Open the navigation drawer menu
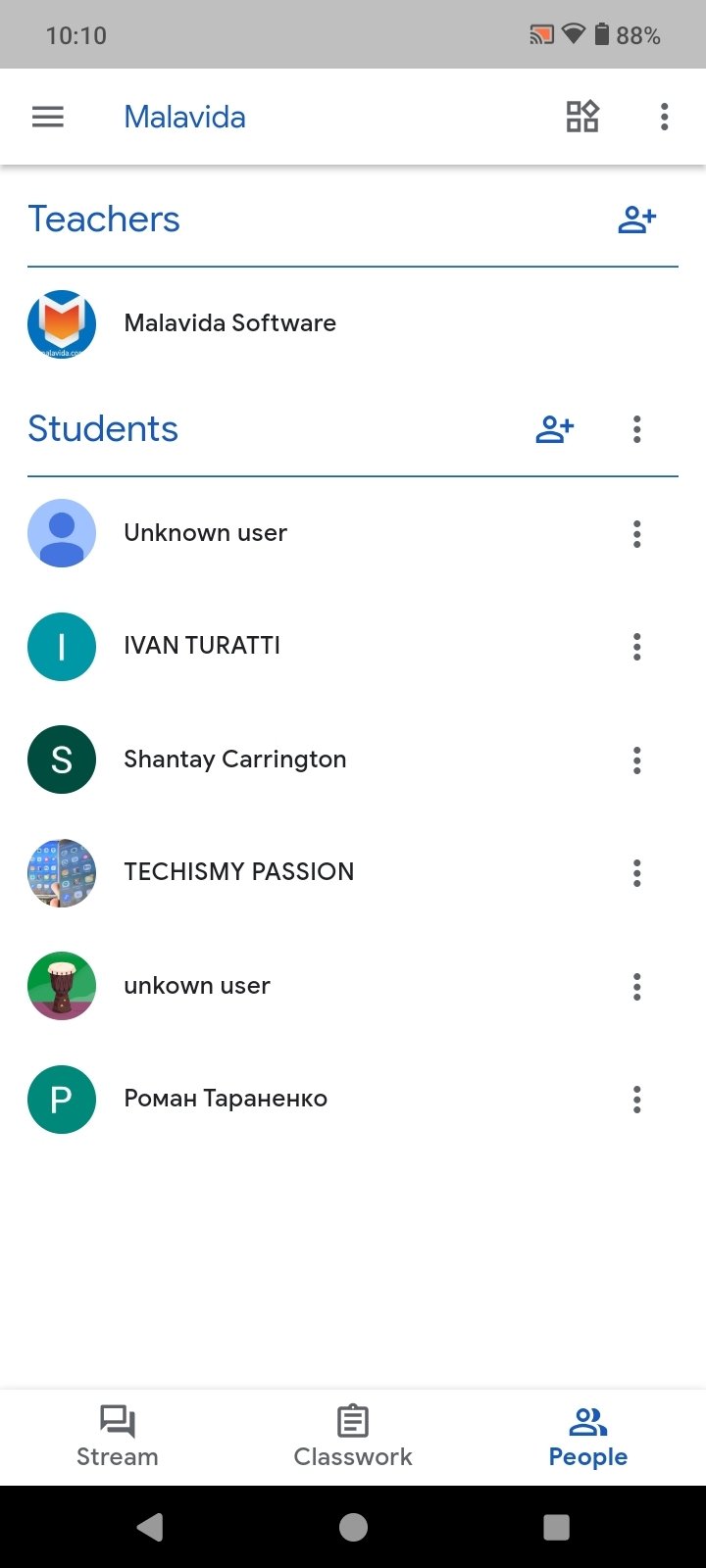The width and height of the screenshot is (706, 1568). point(48,118)
